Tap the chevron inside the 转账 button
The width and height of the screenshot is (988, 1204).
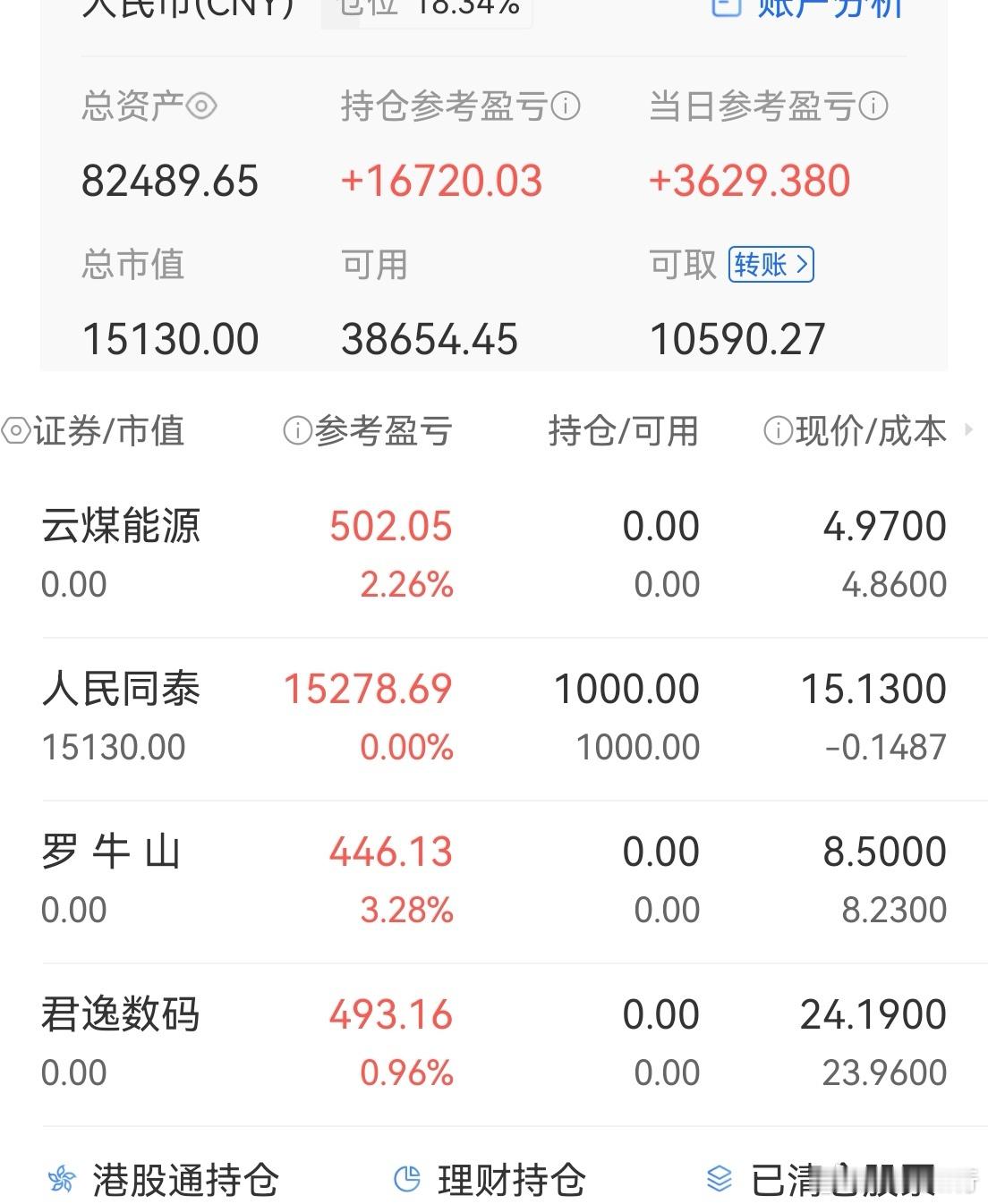tap(803, 265)
